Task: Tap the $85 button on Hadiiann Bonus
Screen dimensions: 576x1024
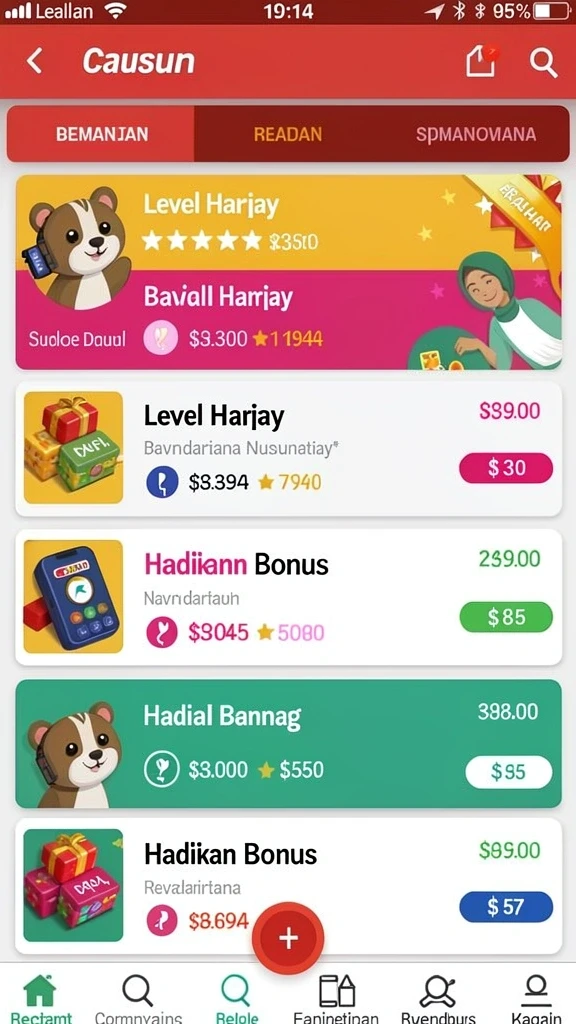Action: [x=506, y=617]
